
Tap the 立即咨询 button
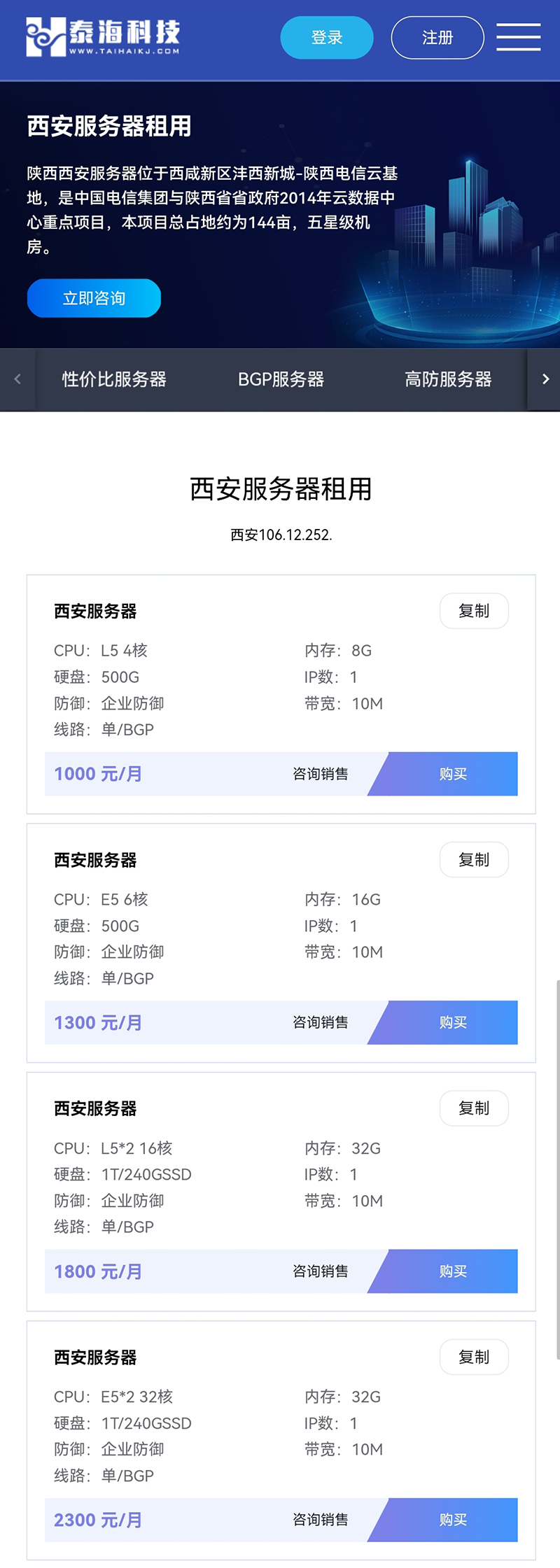click(x=94, y=298)
